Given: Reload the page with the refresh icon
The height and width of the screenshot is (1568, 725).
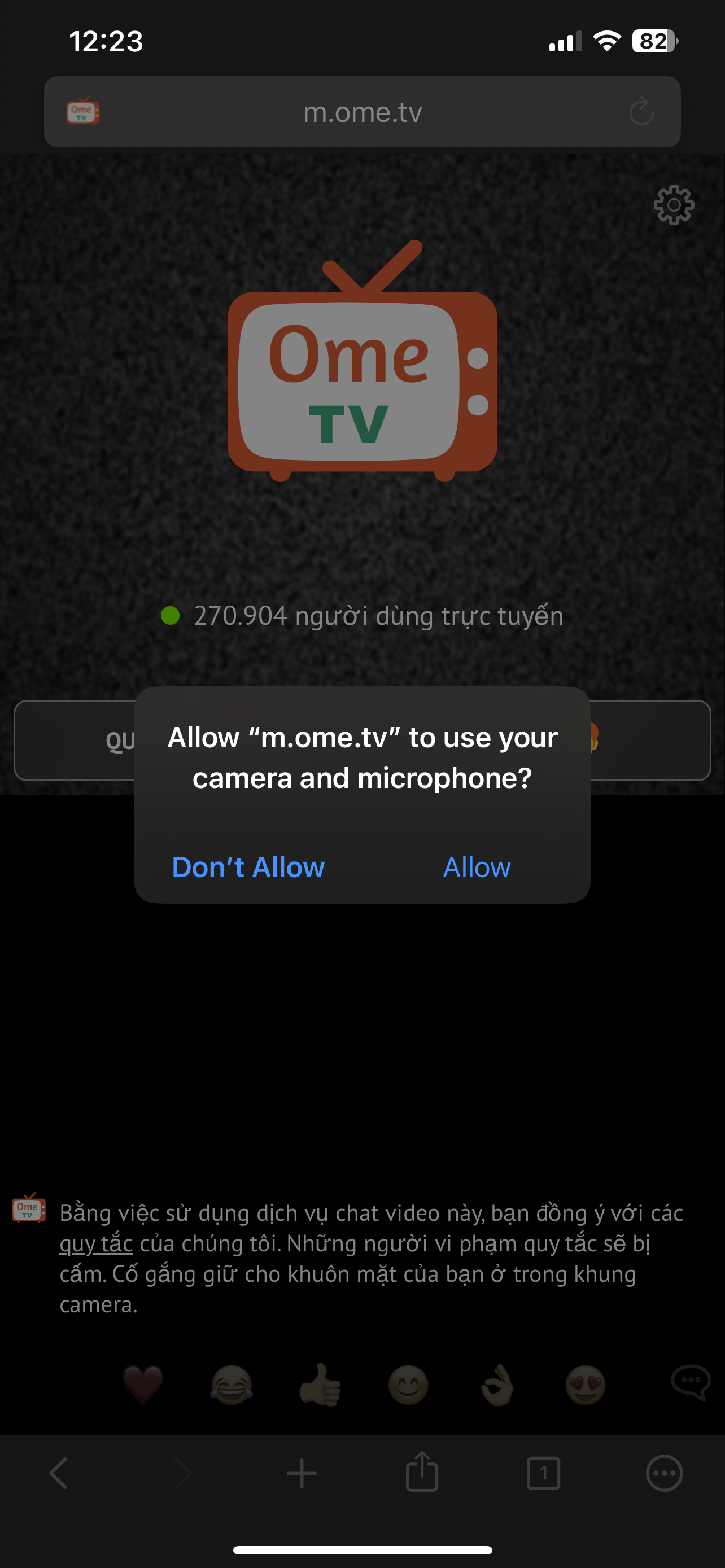Looking at the screenshot, I should tap(641, 112).
